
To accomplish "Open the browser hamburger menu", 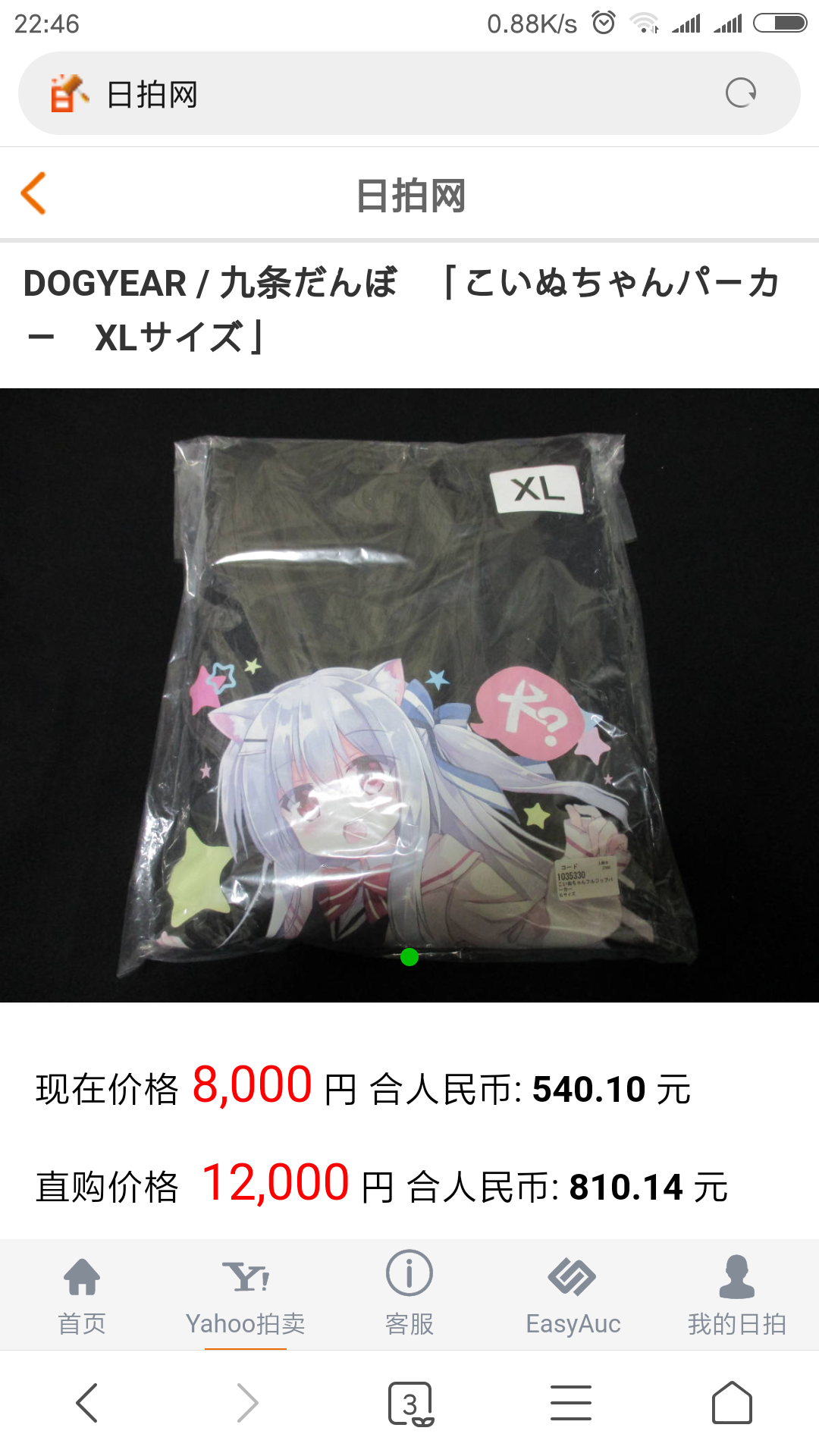I will pyautogui.click(x=571, y=1403).
